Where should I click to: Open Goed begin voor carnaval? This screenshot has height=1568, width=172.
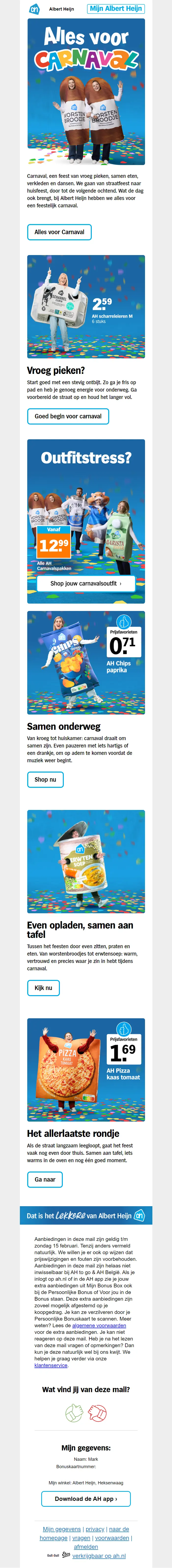coord(68,416)
